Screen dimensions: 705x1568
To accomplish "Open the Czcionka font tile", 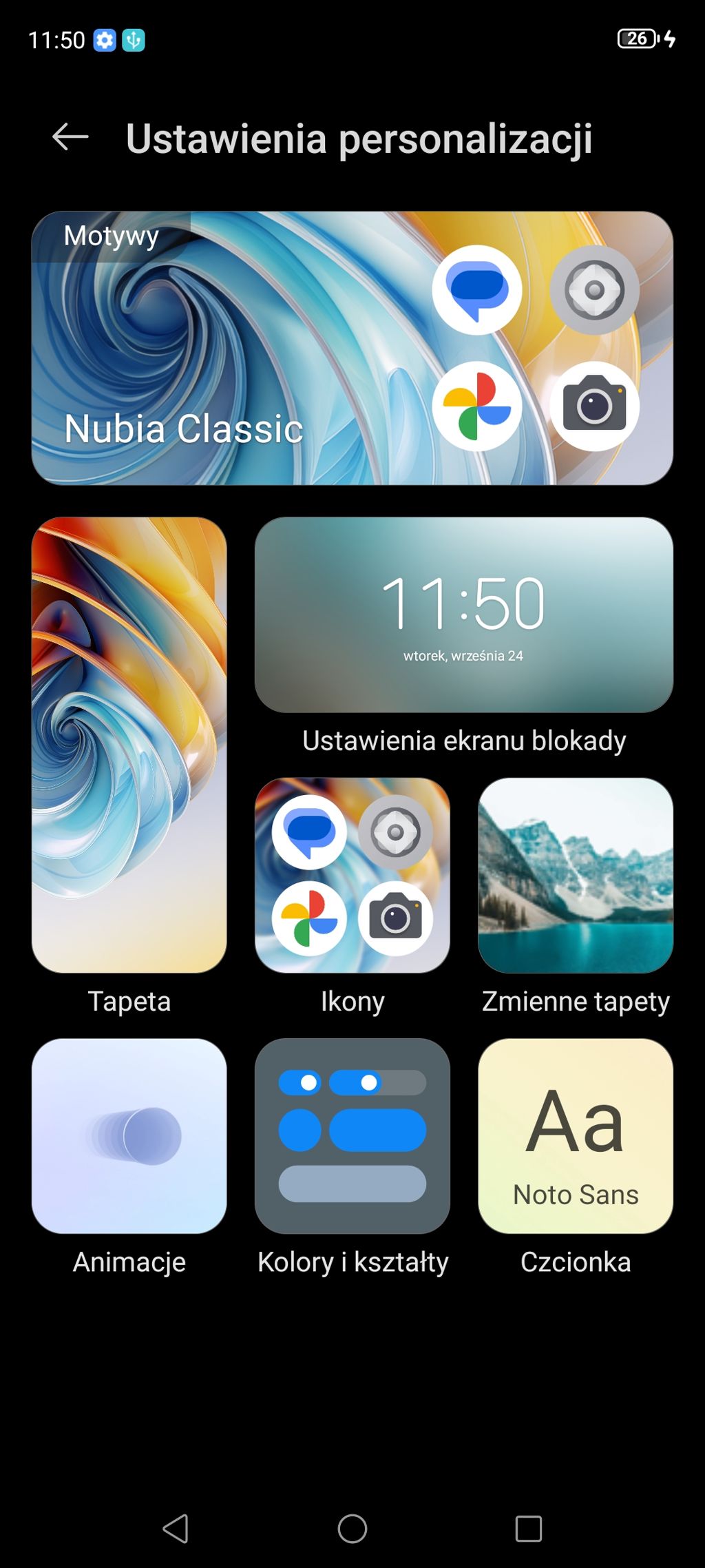I will [x=575, y=1135].
